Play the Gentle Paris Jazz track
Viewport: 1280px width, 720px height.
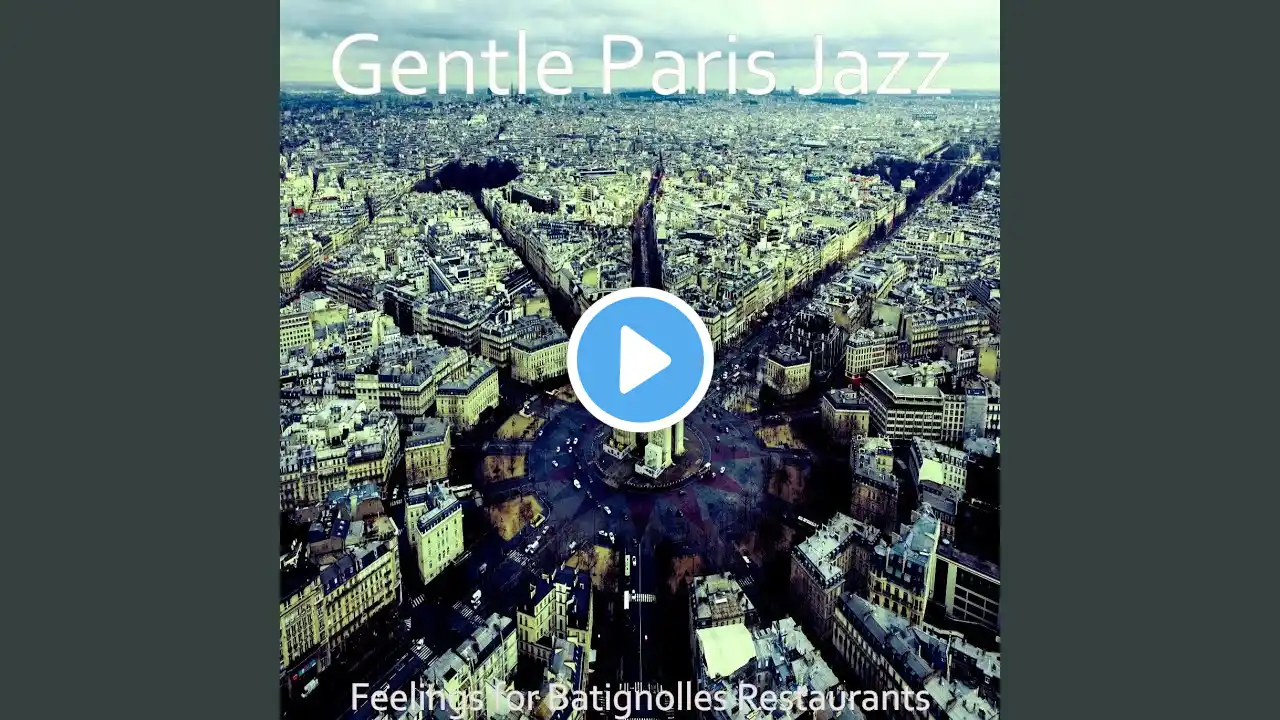[640, 360]
